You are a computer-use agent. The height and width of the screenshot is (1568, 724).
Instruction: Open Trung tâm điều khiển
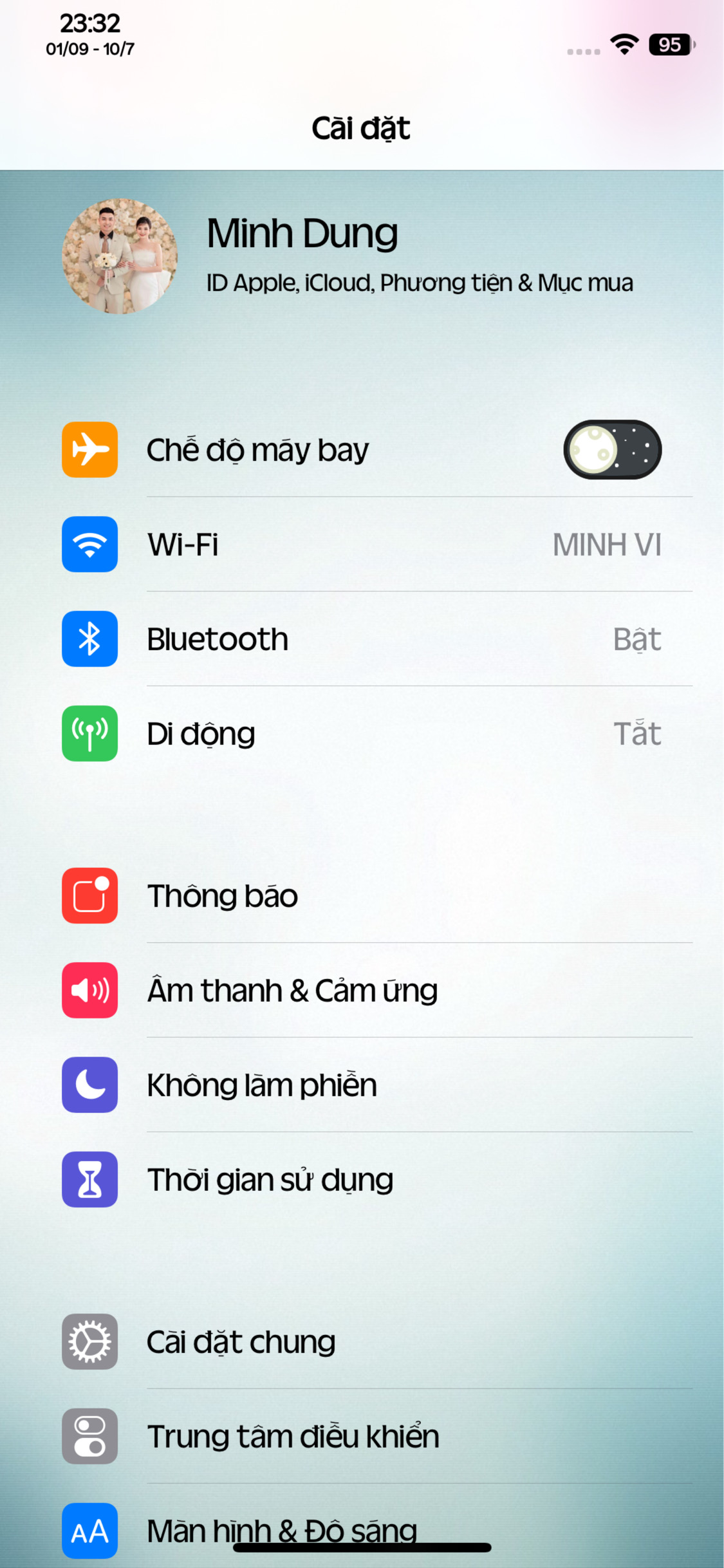click(360, 1437)
